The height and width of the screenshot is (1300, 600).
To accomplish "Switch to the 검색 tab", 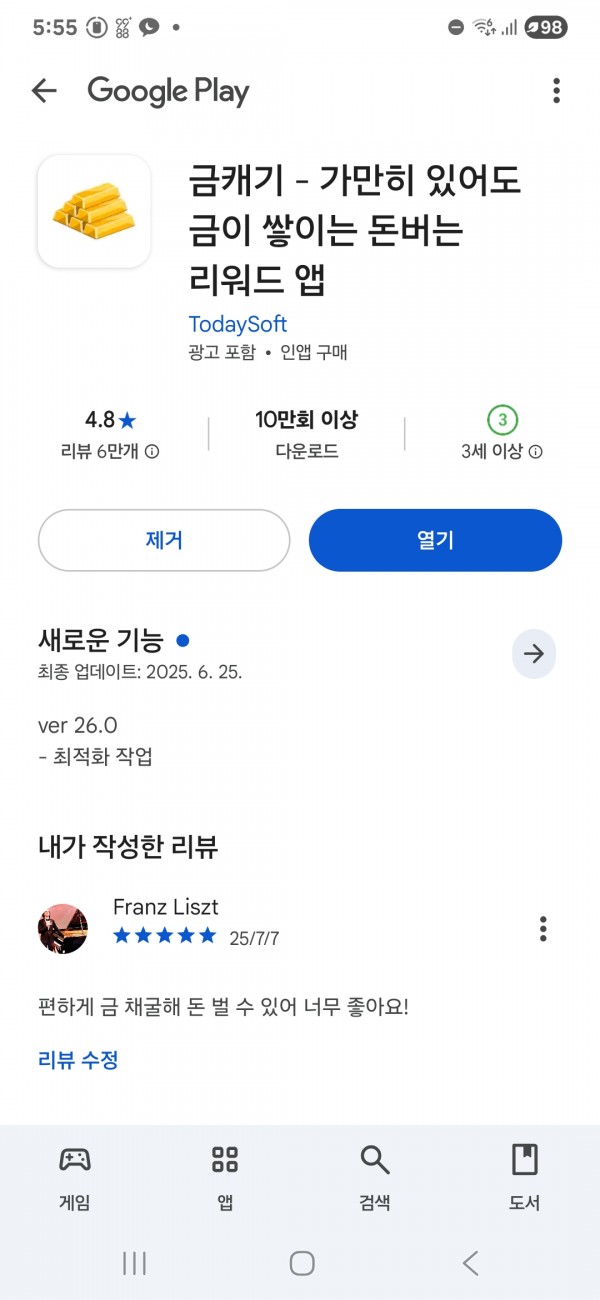I will click(375, 1178).
